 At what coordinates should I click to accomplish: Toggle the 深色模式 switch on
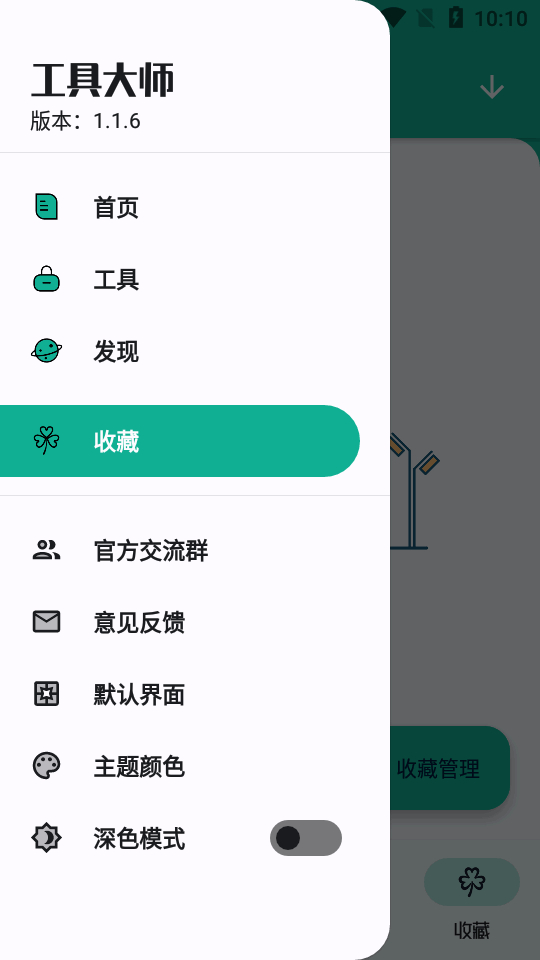point(306,838)
